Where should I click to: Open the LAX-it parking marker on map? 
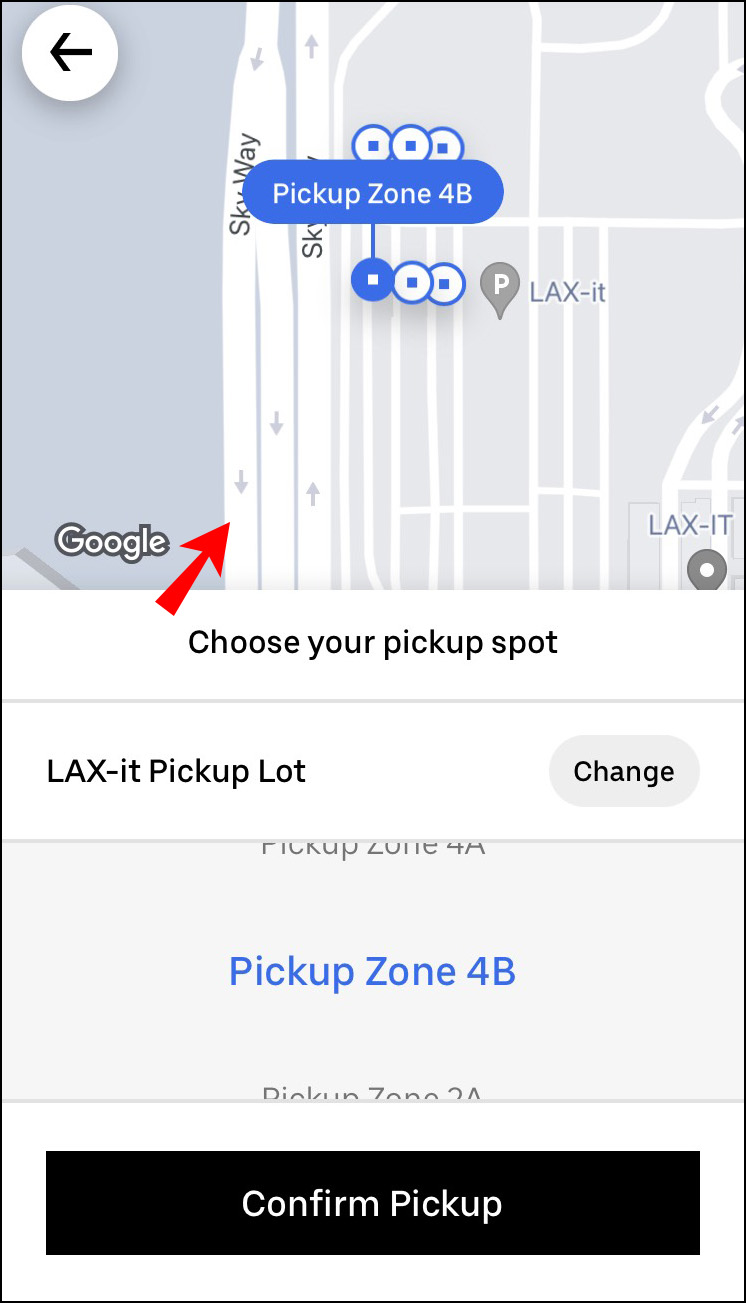pos(499,287)
